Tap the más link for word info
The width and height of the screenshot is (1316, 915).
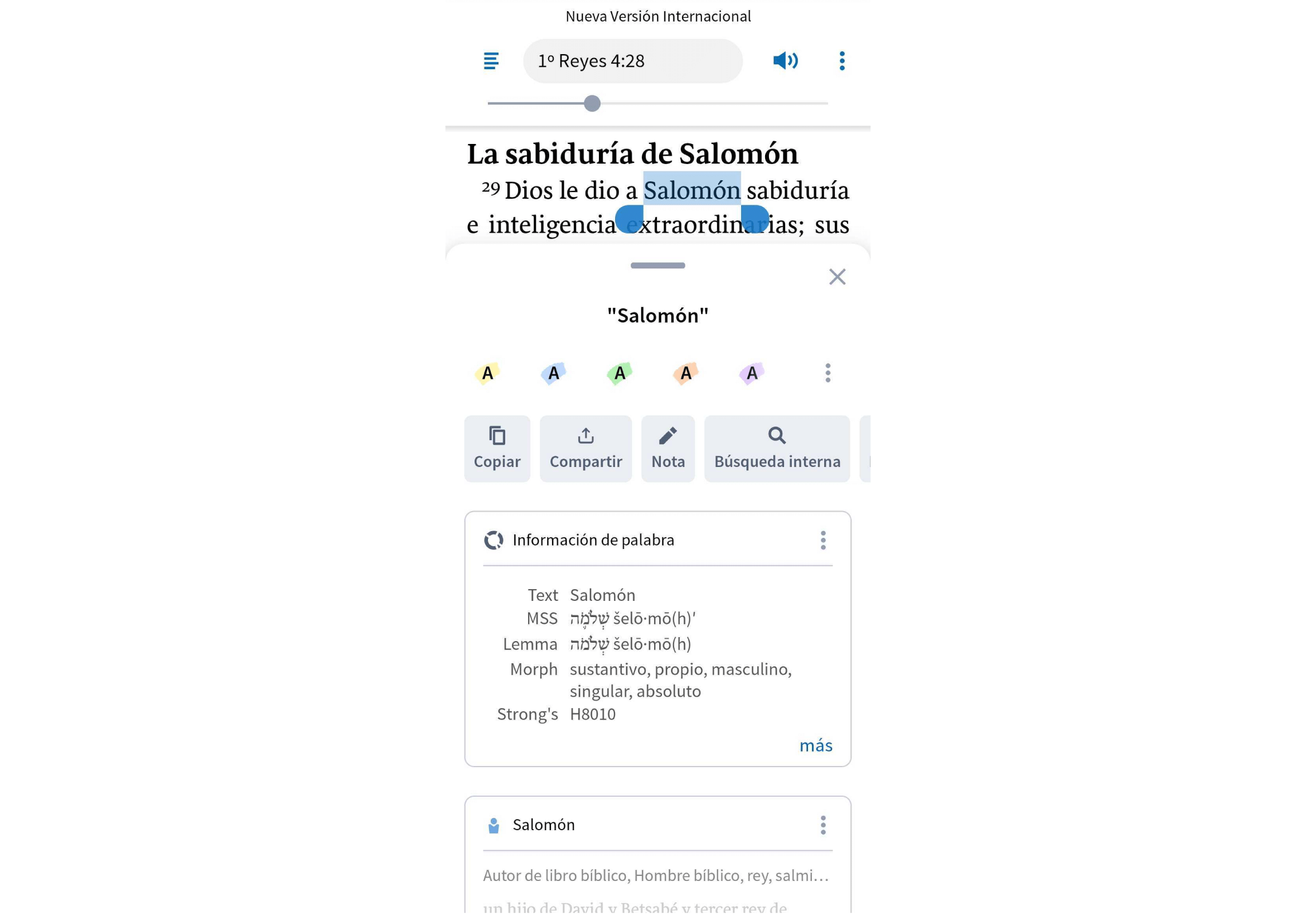click(x=815, y=745)
